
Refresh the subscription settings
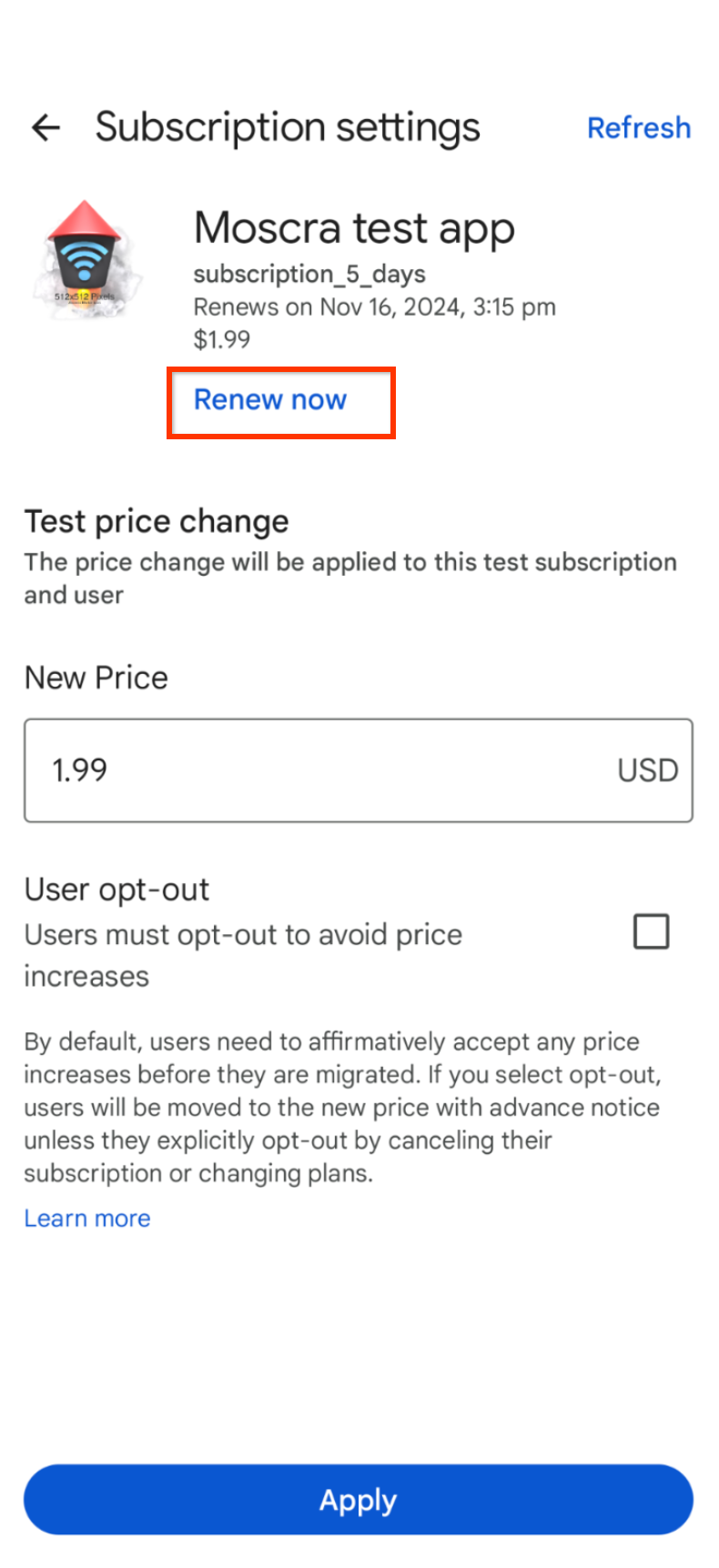point(639,127)
